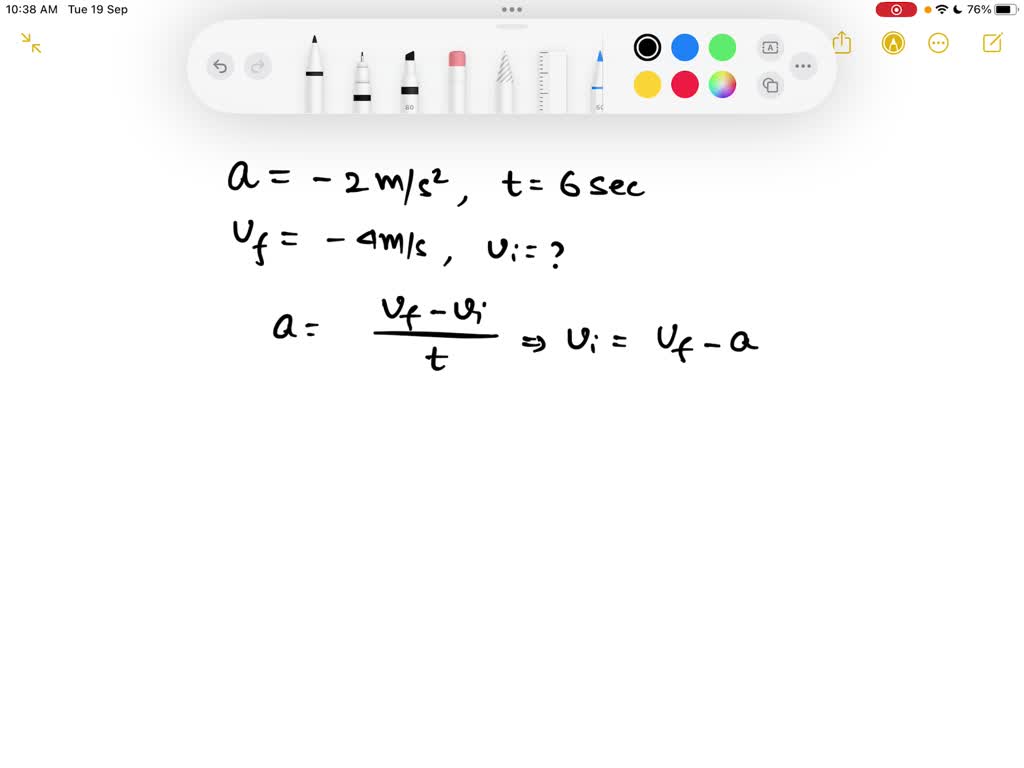Toggle the markup pen toolbar
This screenshot has width=1024, height=768.
point(892,43)
